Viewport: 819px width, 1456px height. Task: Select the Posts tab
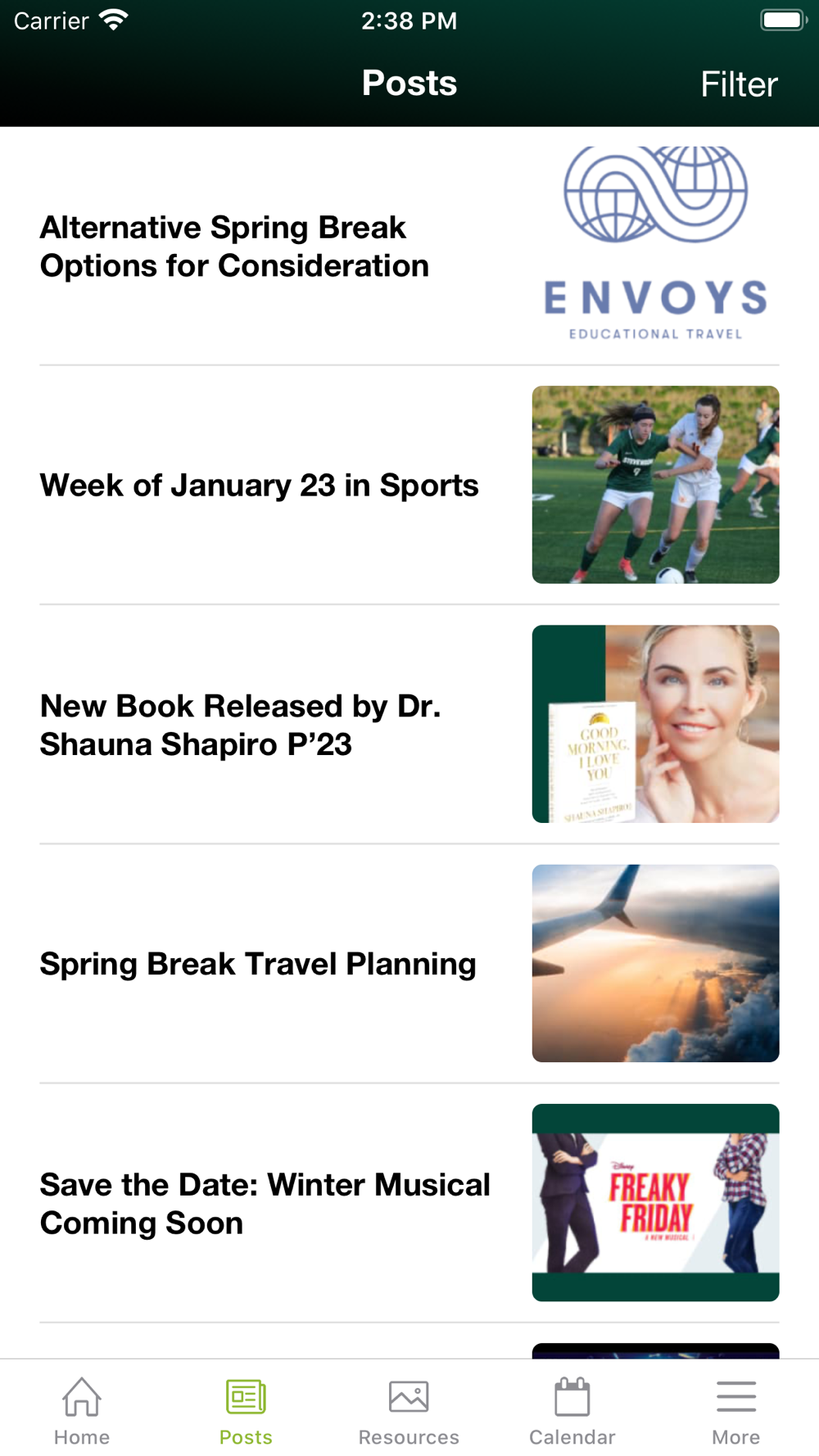point(246,1411)
